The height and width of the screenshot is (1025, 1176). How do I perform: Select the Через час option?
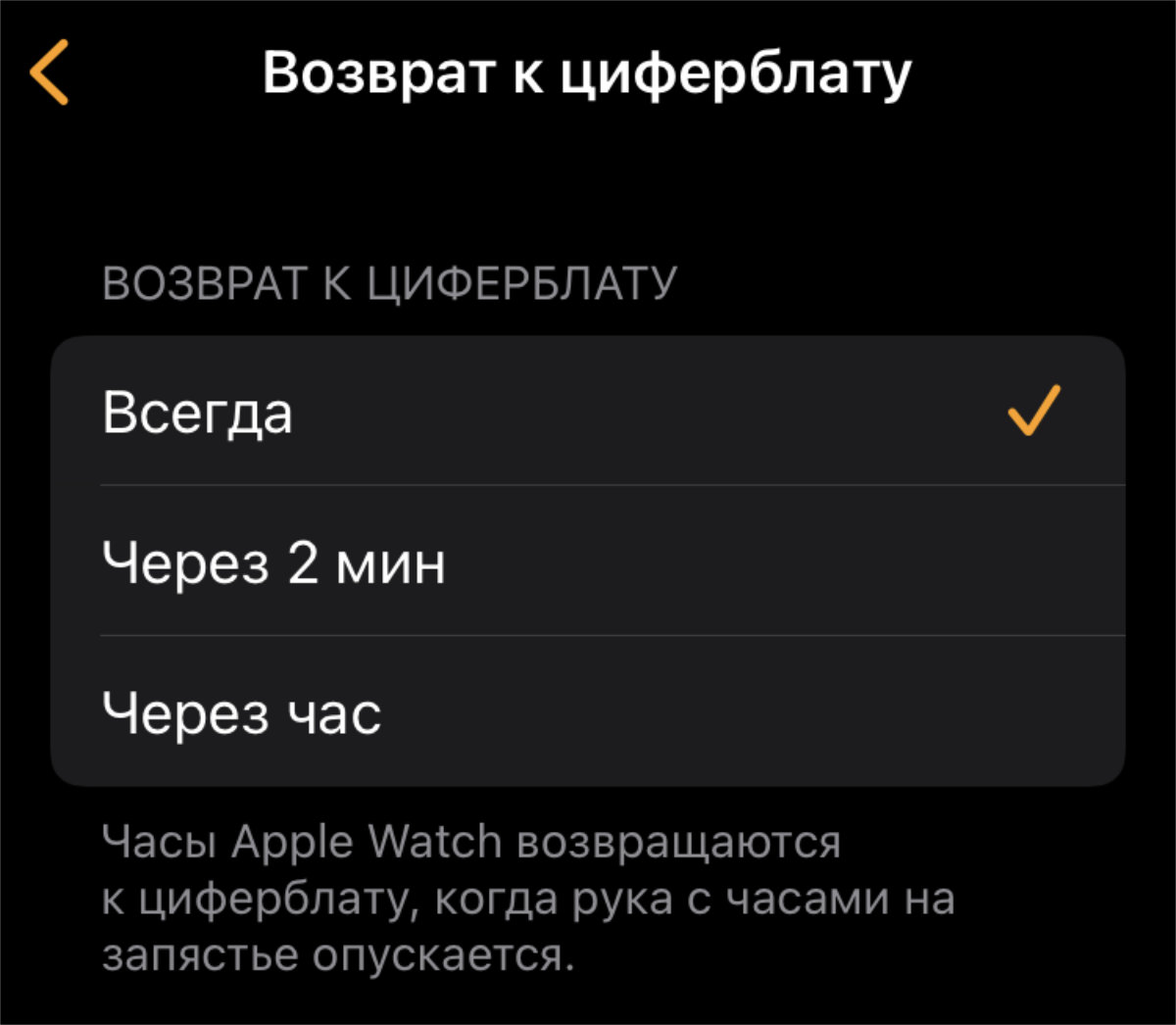point(586,712)
